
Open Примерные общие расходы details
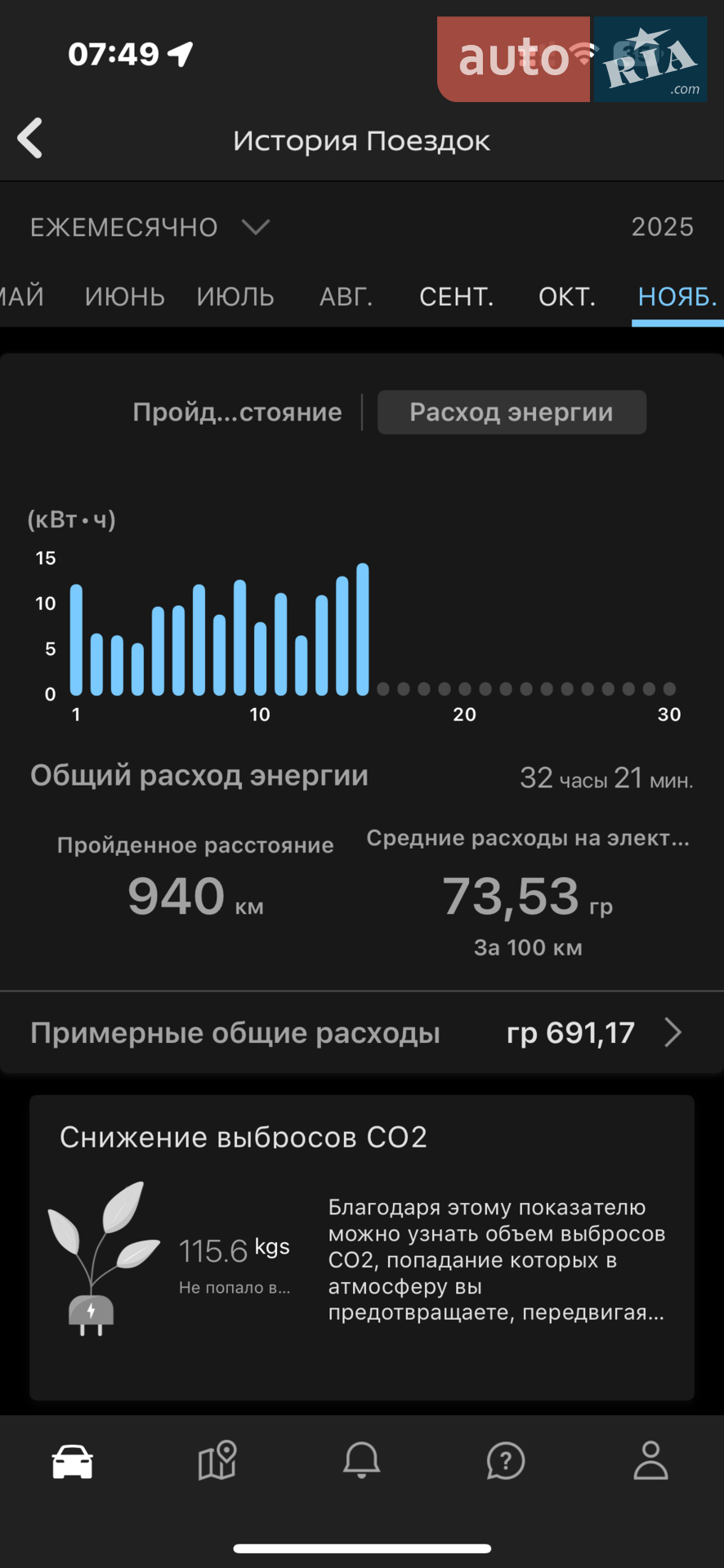click(x=362, y=1033)
